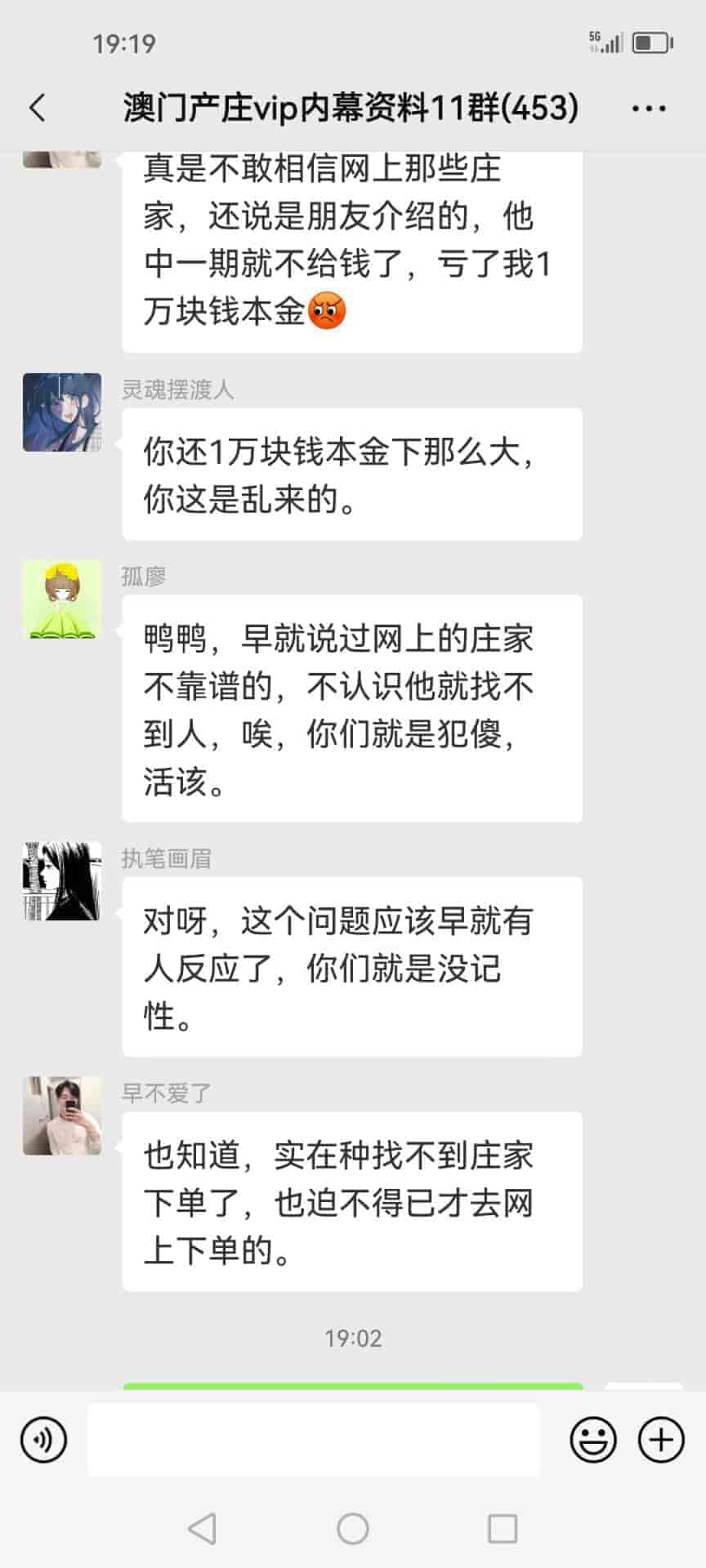View 执笔画眉's profile avatar

[x=62, y=881]
